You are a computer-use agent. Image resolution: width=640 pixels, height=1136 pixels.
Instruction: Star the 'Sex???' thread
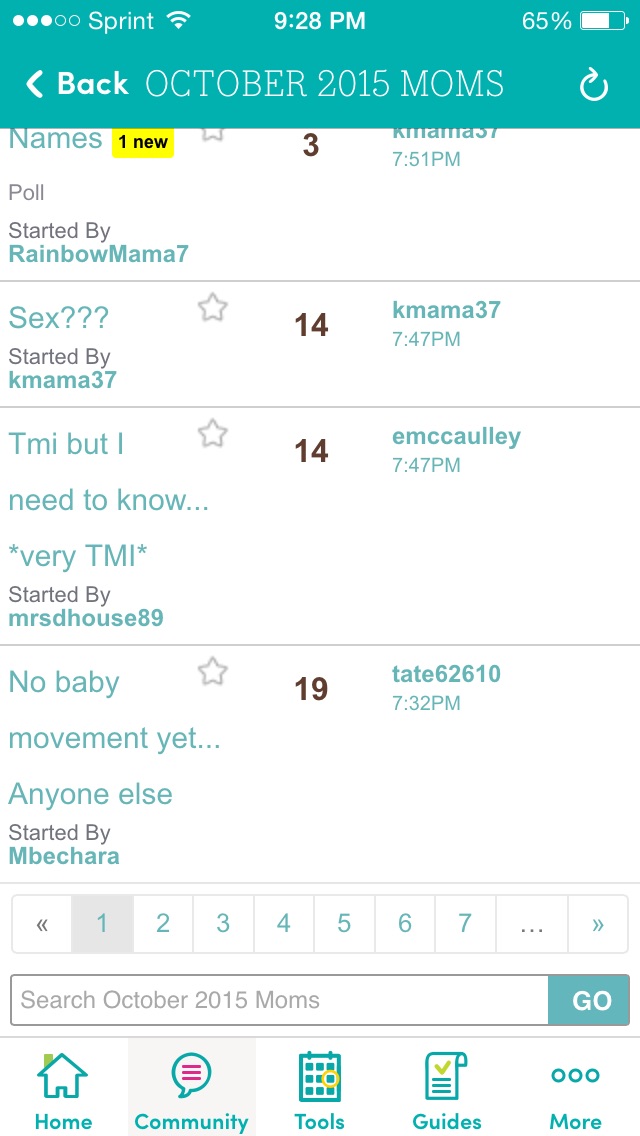coord(212,307)
